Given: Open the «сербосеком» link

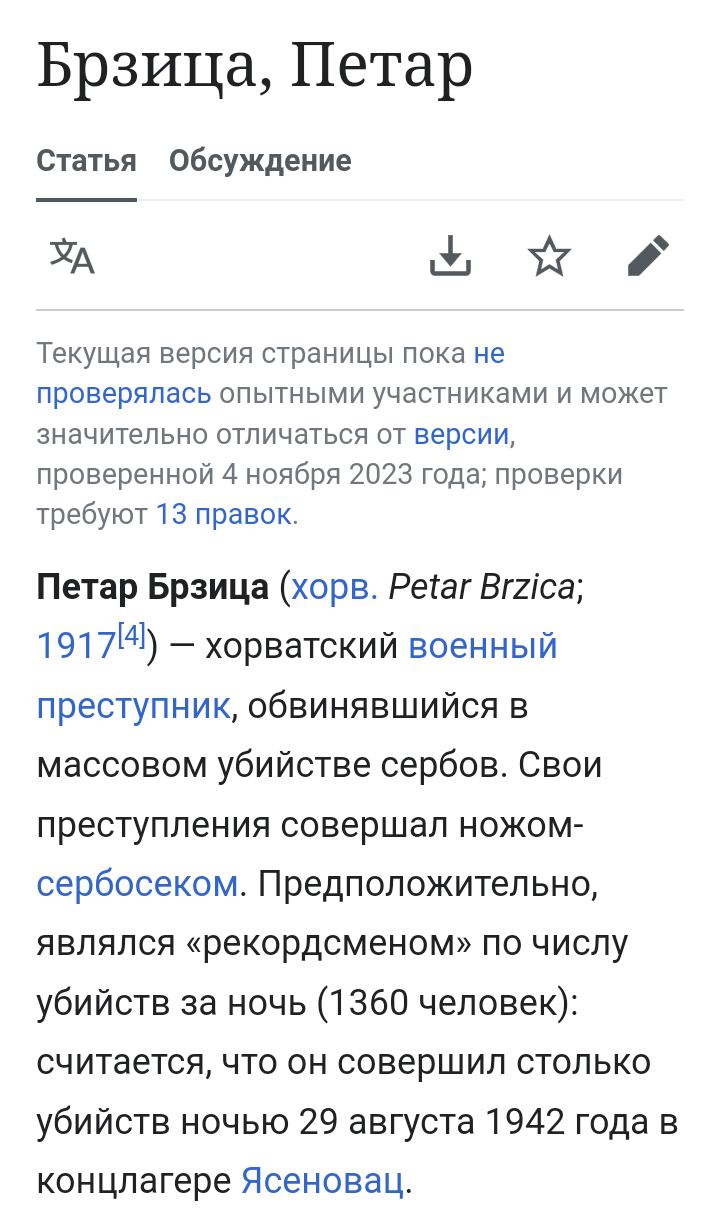Looking at the screenshot, I should (138, 884).
